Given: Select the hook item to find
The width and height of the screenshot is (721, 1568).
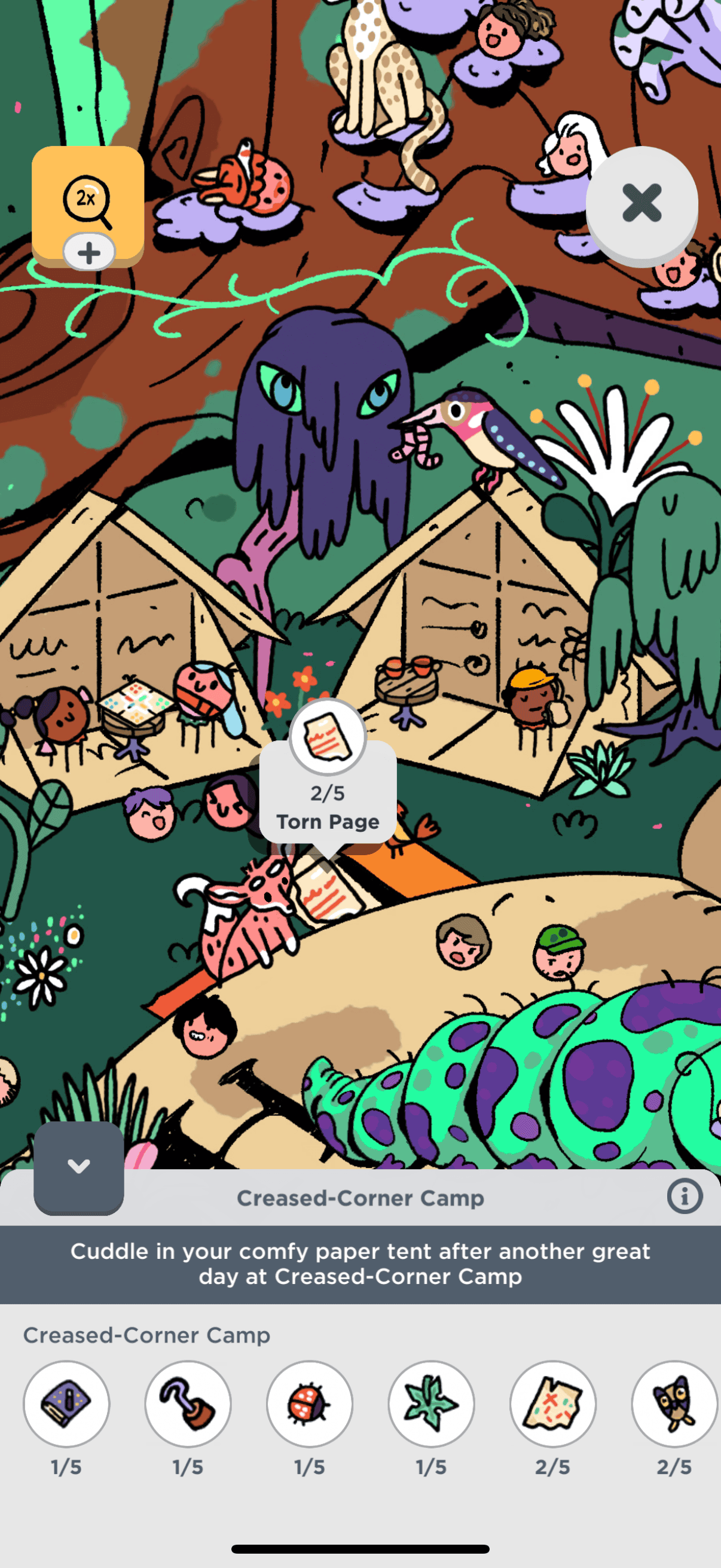Looking at the screenshot, I should tap(188, 1404).
